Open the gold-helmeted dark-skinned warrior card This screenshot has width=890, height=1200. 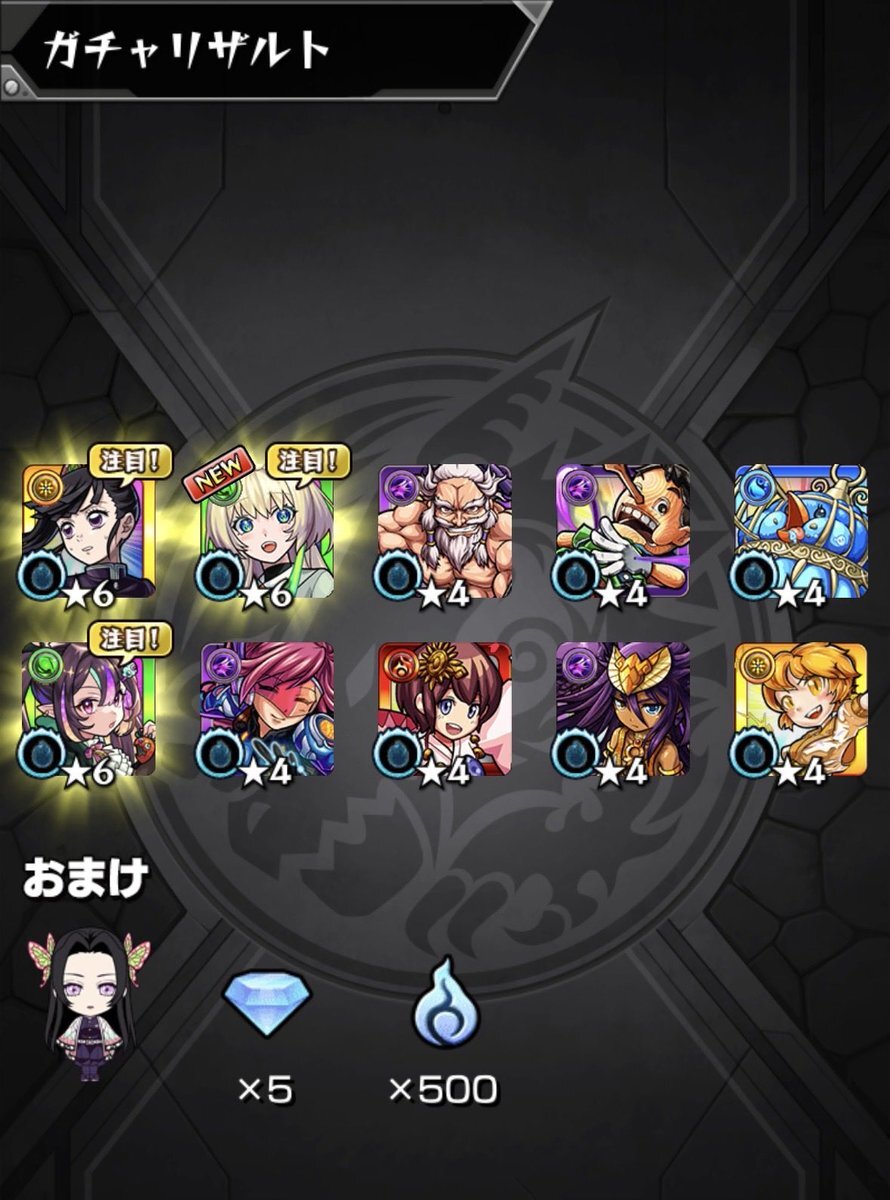tap(623, 709)
